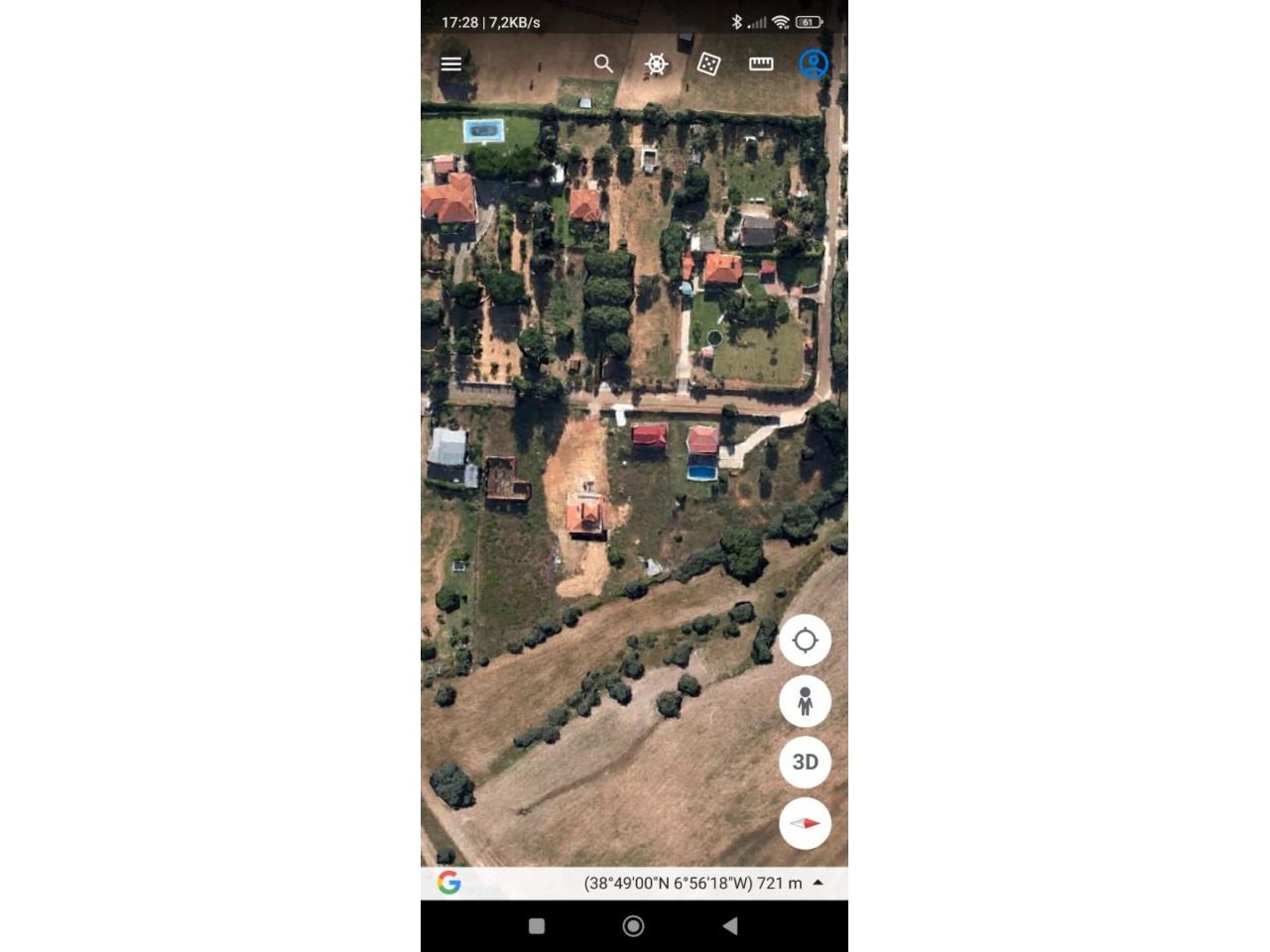Expand the coordinates bar arrow
The image size is (1270, 952).
[818, 883]
